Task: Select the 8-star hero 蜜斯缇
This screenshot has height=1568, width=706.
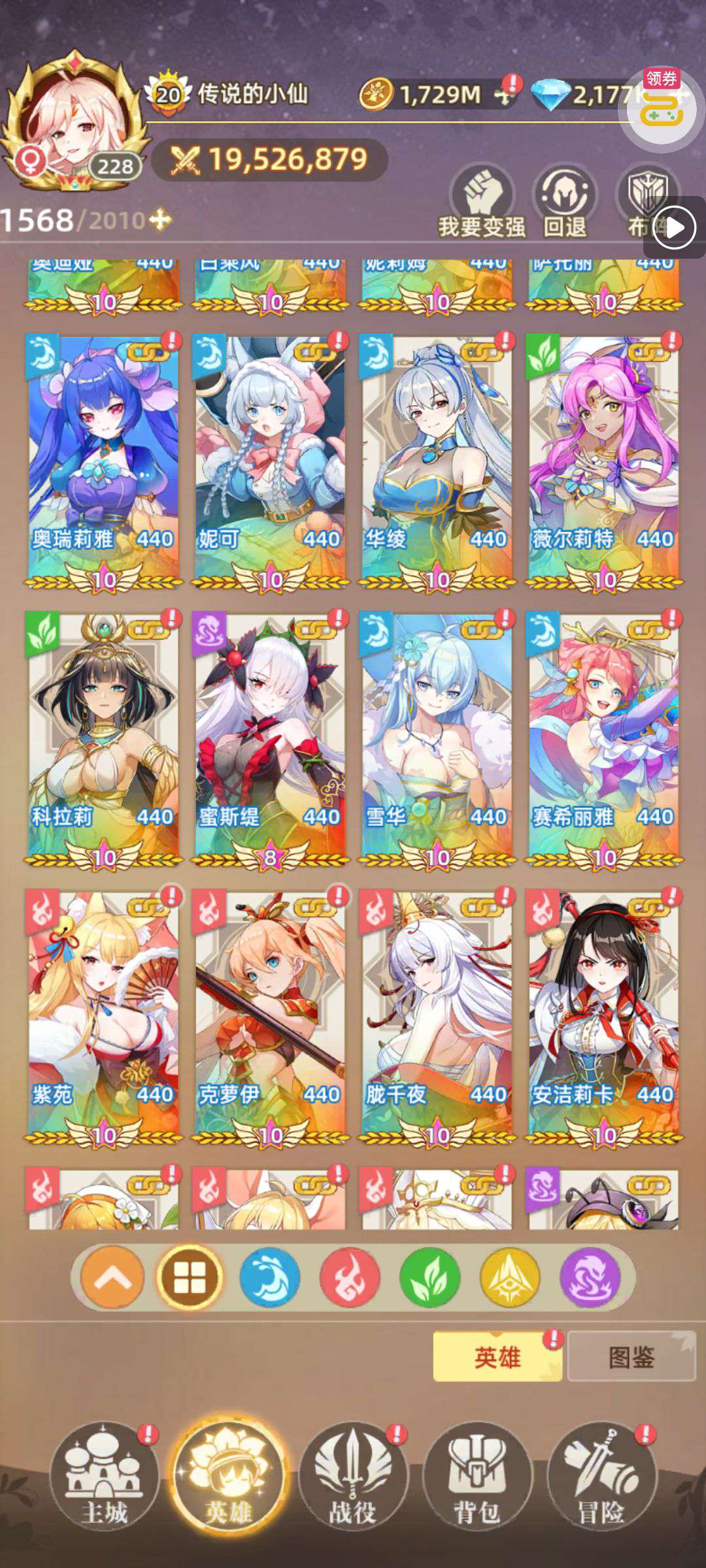Action: (270, 740)
